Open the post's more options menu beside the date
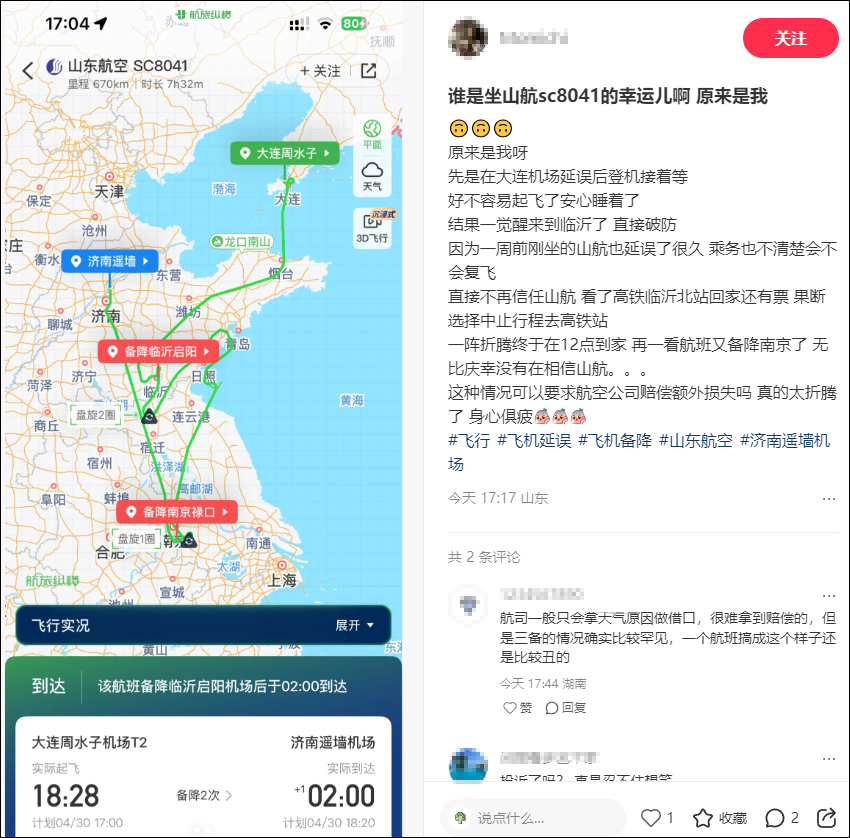850x838 pixels. [x=829, y=498]
